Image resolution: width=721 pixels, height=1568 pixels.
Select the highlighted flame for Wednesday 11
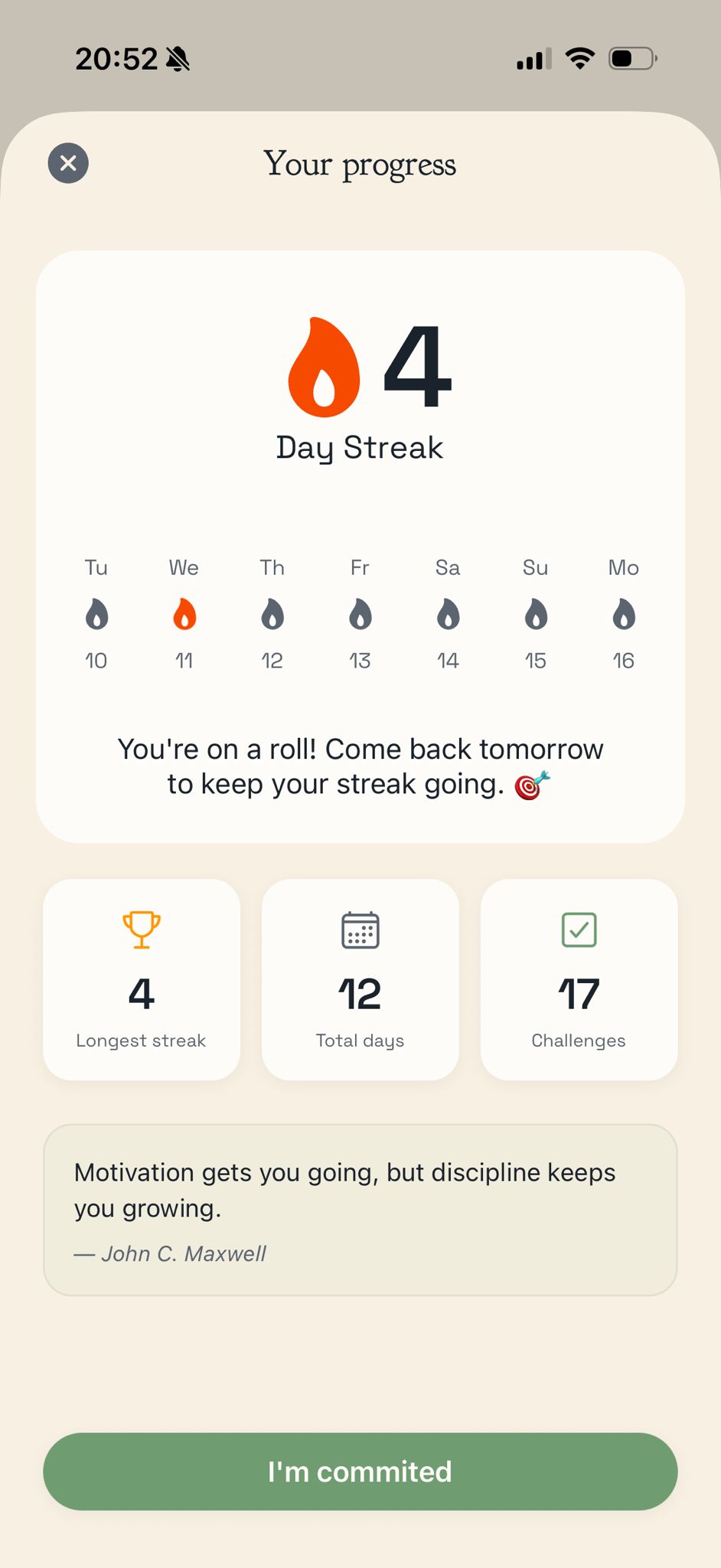tap(184, 615)
